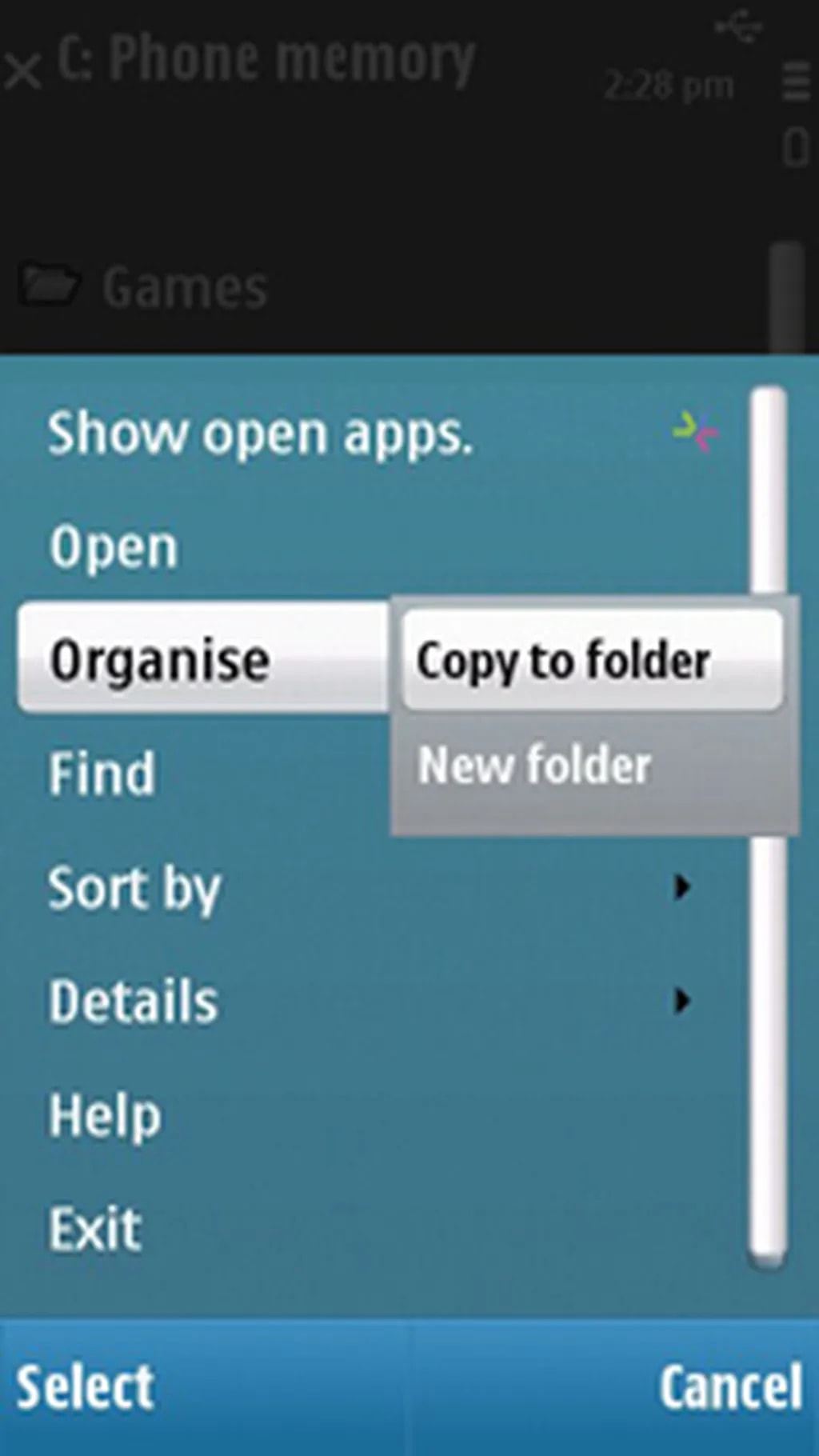Tap the Select softkey
The height and width of the screenshot is (1456, 819).
pos(86,1386)
